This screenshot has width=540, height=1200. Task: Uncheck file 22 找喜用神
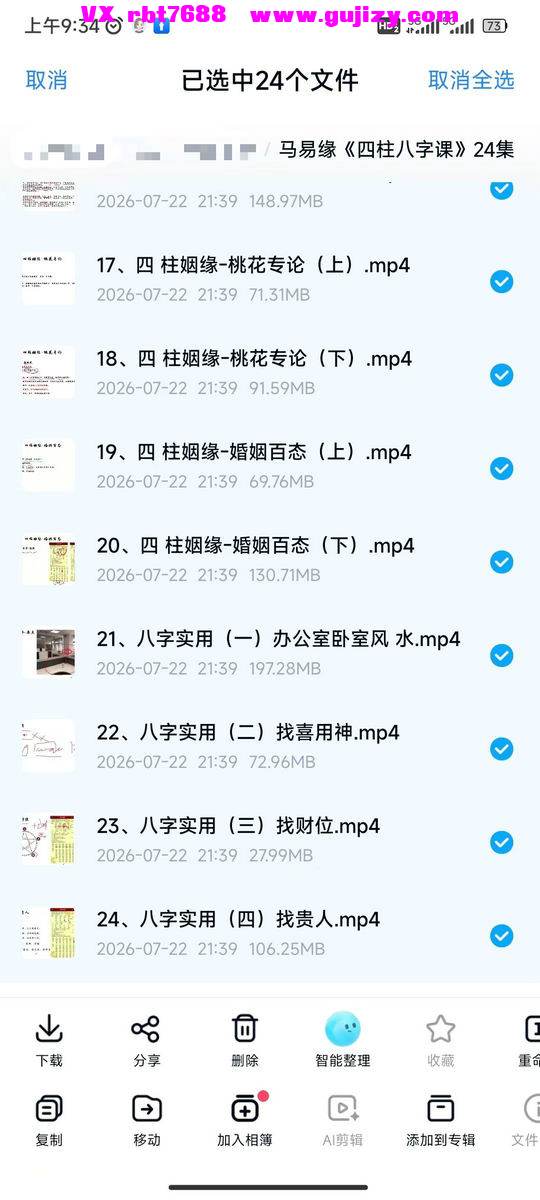point(501,749)
